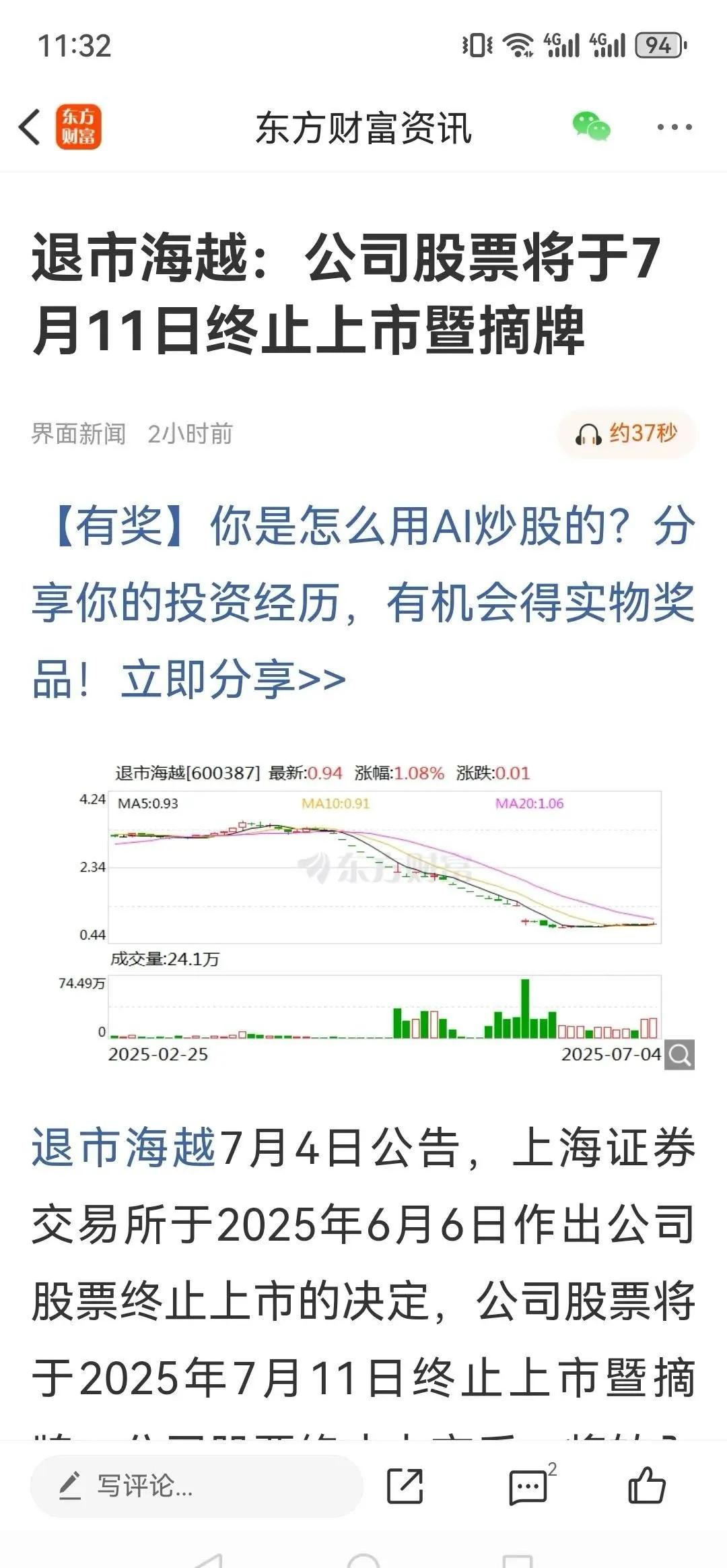Tap the back arrow to leave article
This screenshot has width=727, height=1568.
pyautogui.click(x=28, y=128)
